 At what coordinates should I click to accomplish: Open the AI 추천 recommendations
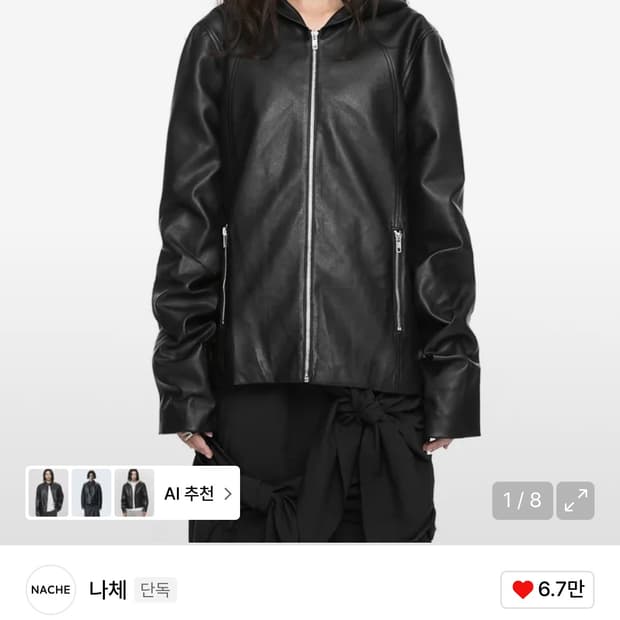pyautogui.click(x=198, y=493)
